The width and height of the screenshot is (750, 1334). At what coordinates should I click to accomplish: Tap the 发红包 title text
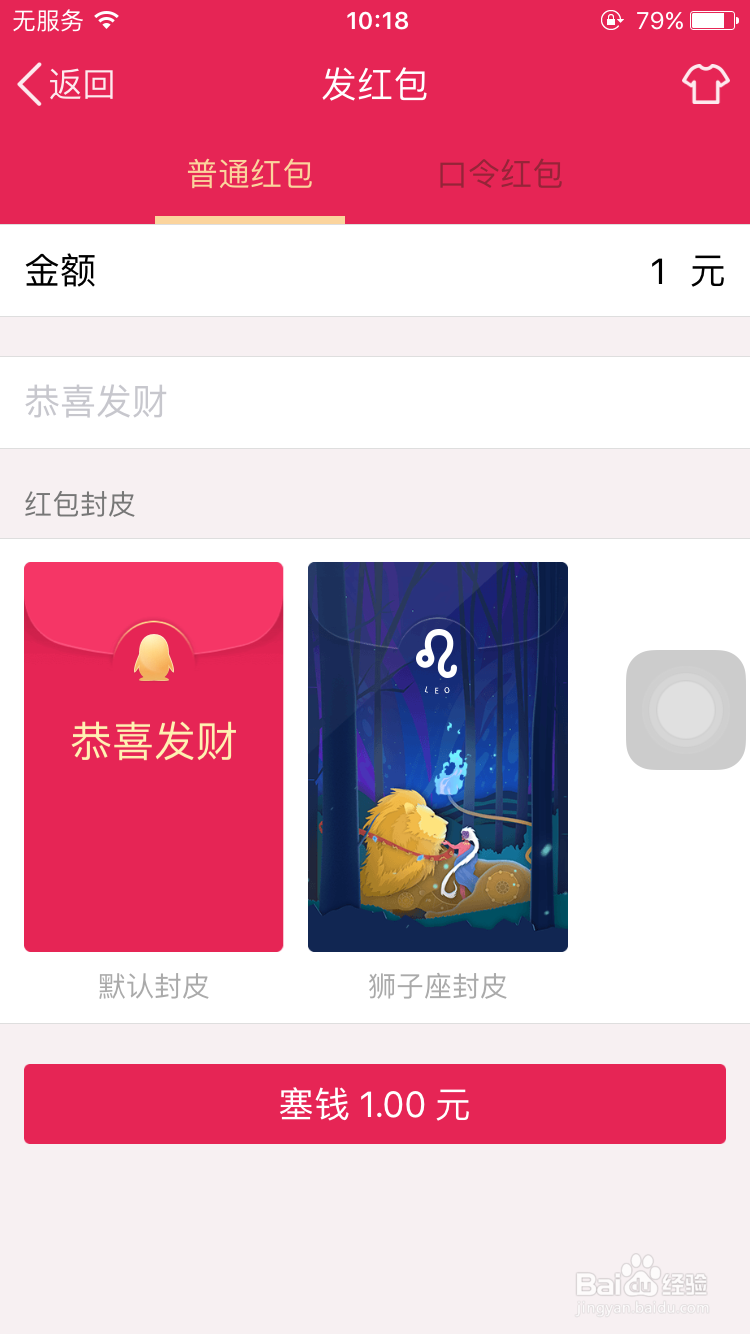(375, 86)
